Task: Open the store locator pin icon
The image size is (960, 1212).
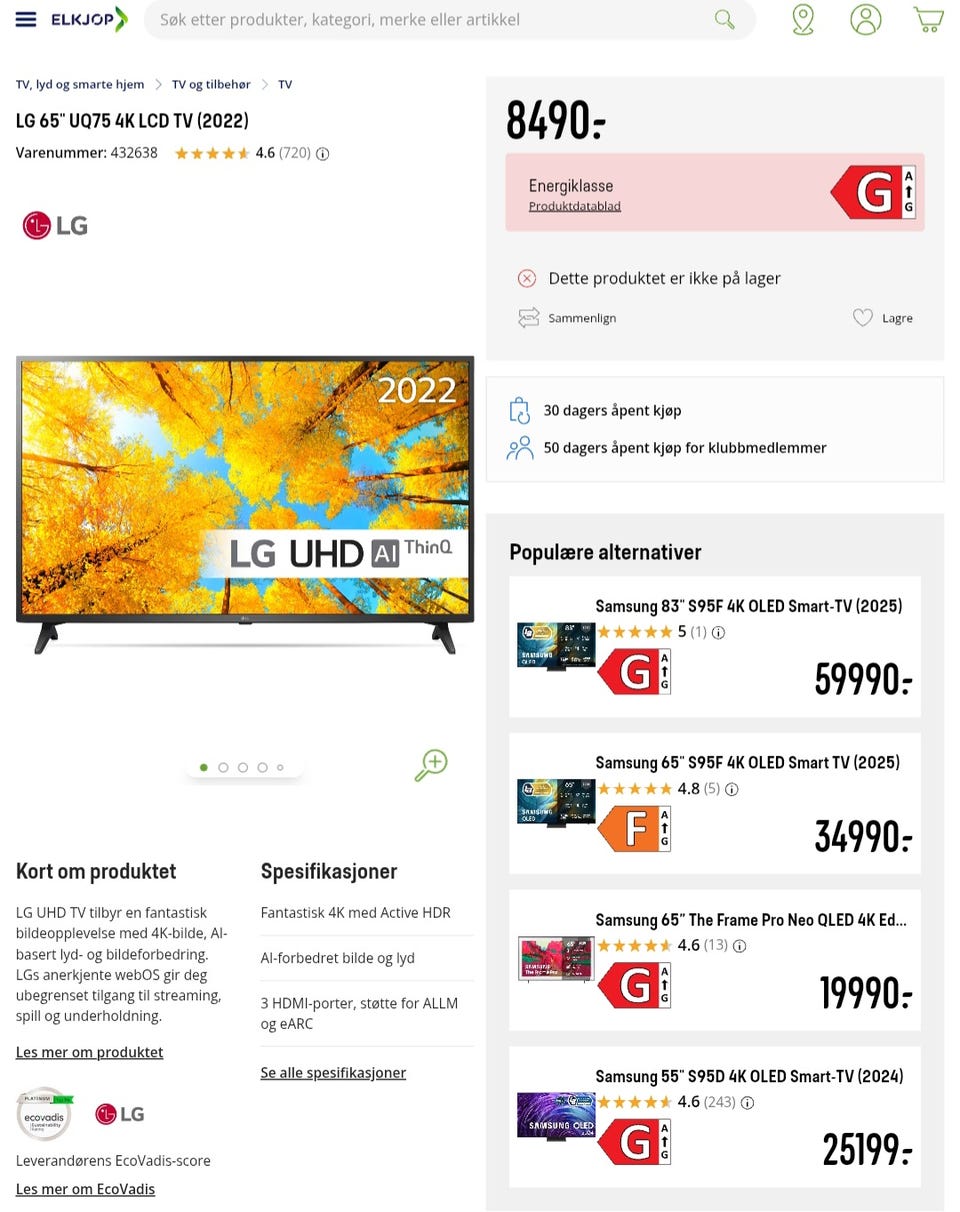Action: [x=803, y=19]
